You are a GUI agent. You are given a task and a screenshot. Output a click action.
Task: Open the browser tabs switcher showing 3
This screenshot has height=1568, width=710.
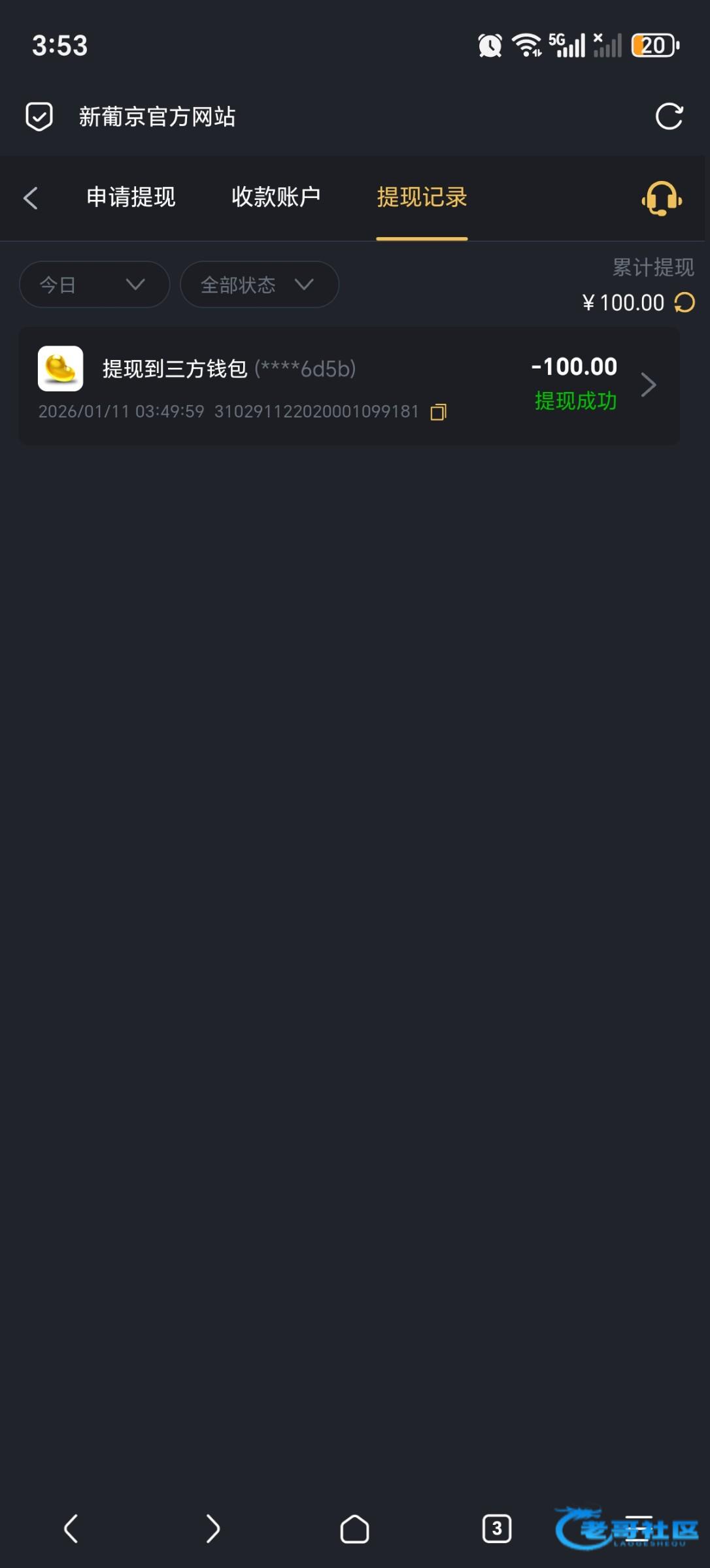[497, 1529]
